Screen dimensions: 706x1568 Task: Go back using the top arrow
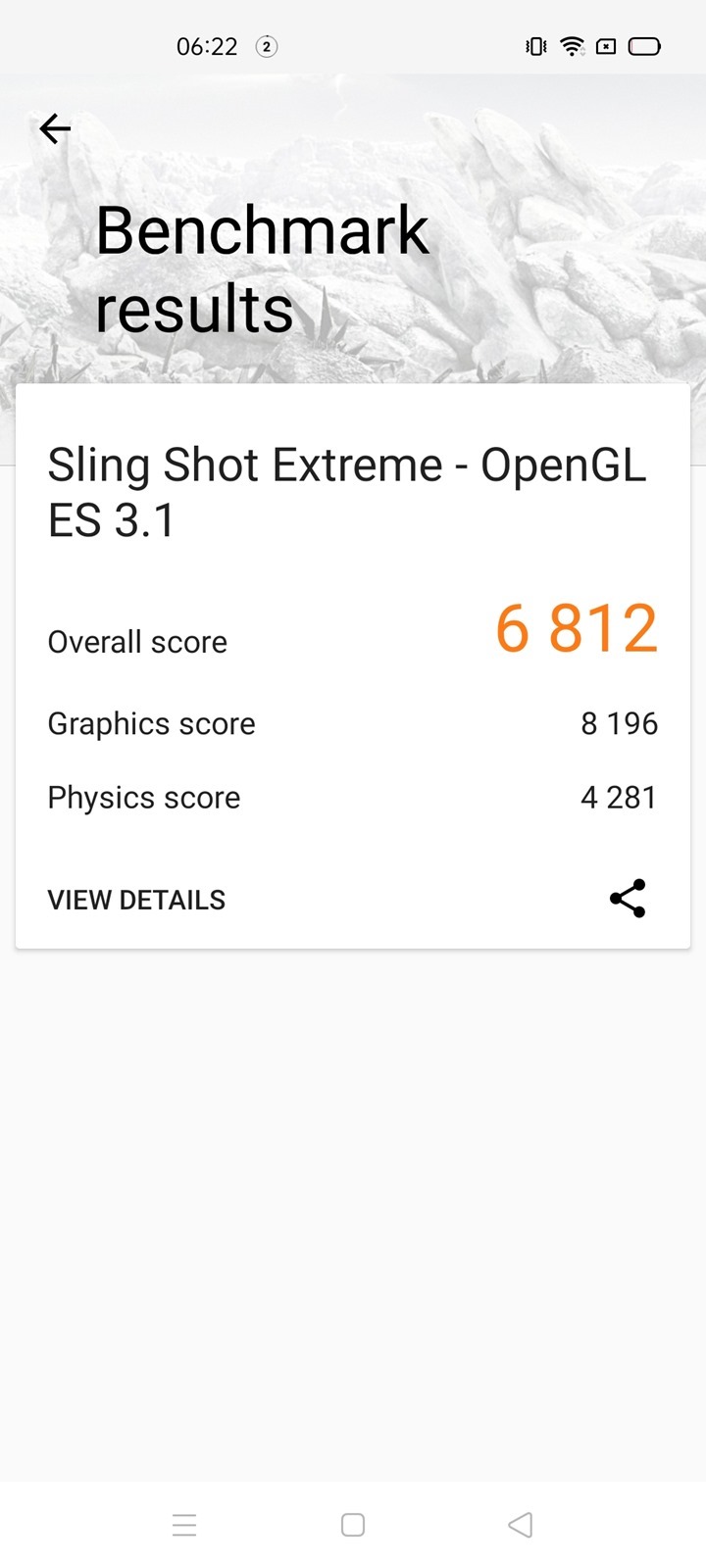coord(55,128)
